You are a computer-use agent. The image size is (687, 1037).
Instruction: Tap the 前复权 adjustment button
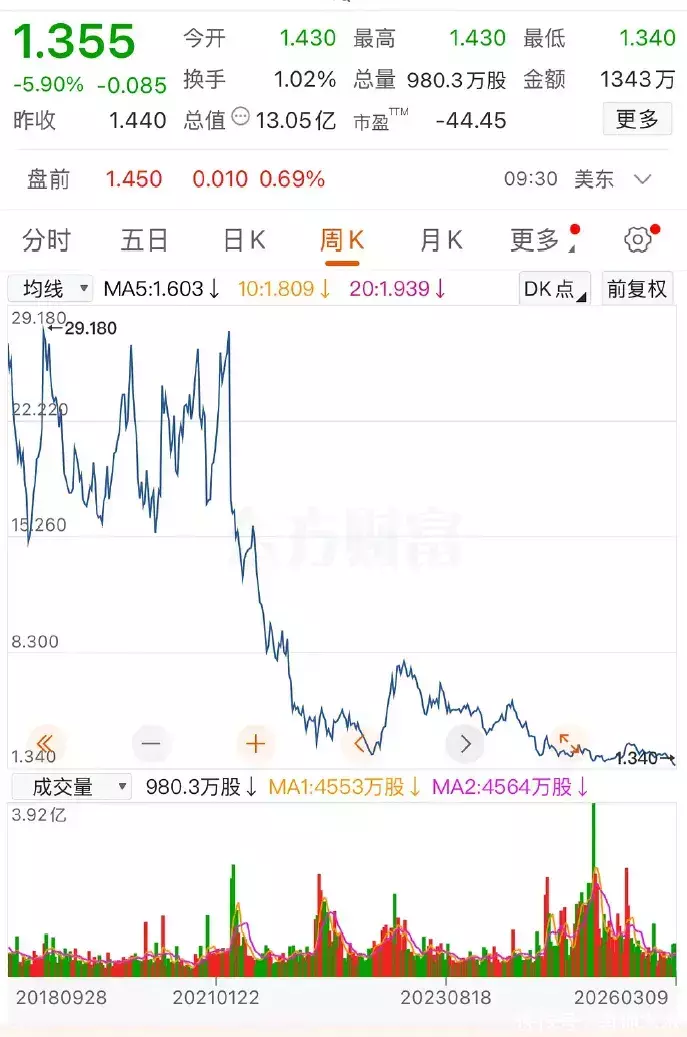pyautogui.click(x=637, y=289)
